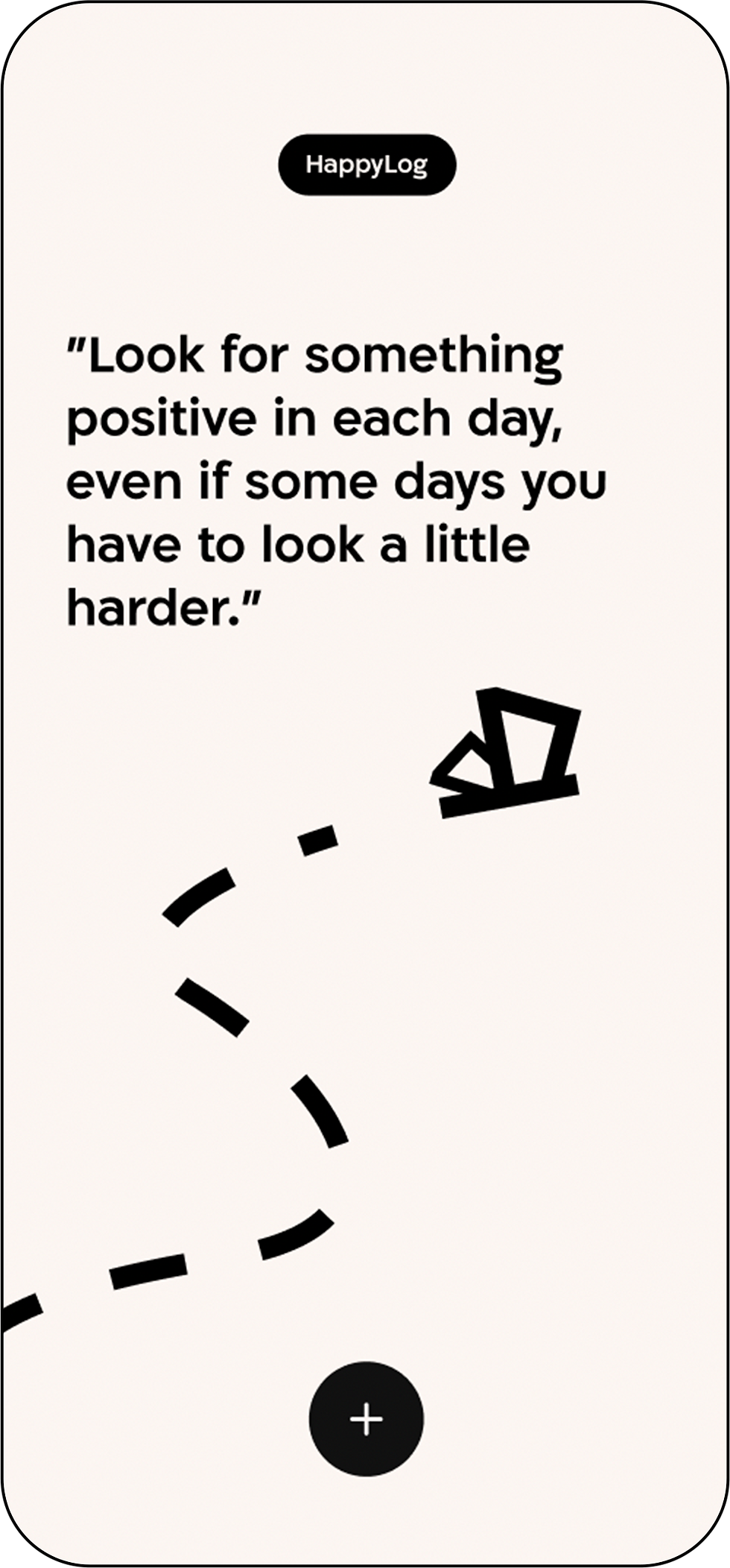This screenshot has height=1568, width=730.
Task: Tap the plus button to add an entry
Action: [x=366, y=1418]
